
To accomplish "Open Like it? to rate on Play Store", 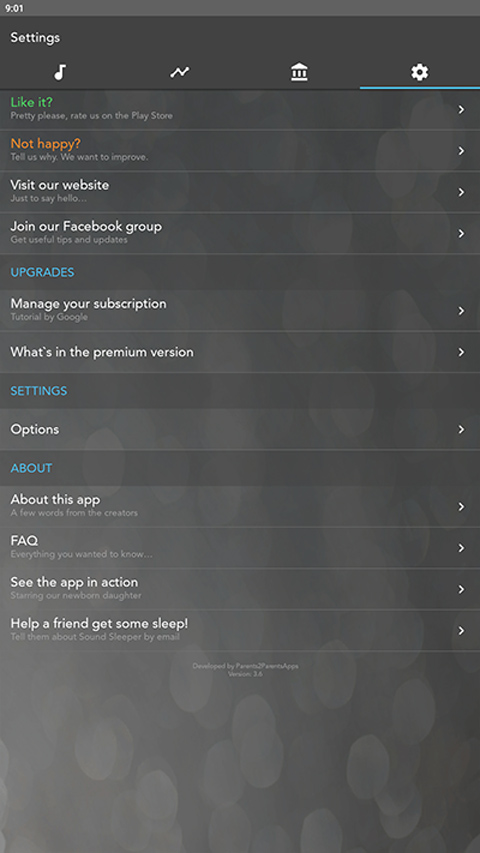I will click(240, 109).
